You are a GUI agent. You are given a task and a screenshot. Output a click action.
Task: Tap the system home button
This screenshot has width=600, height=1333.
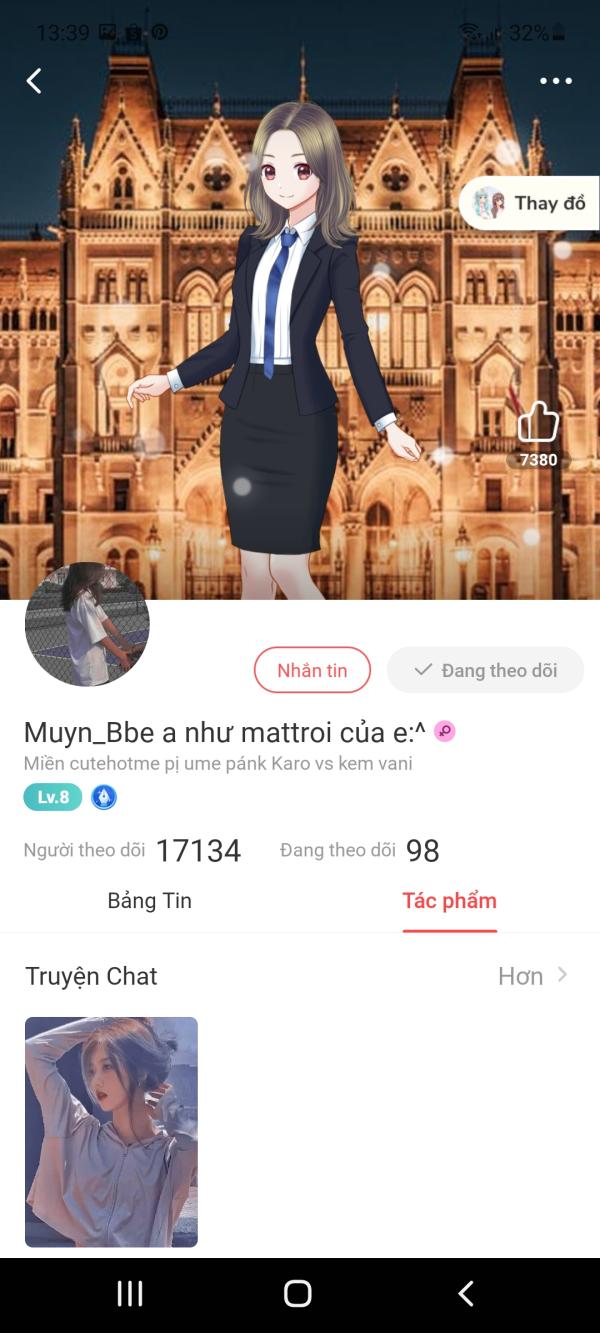coord(298,1293)
